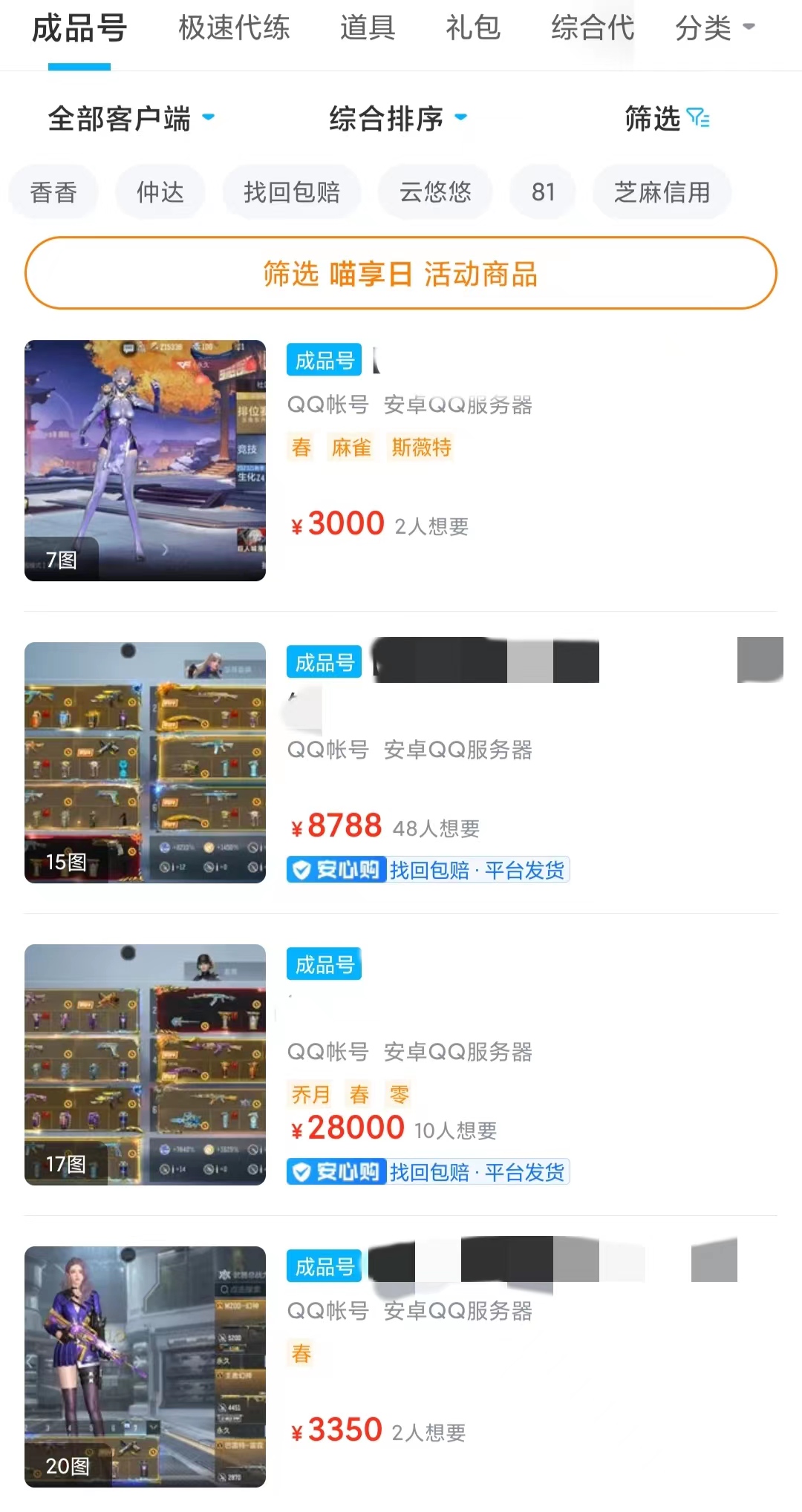Select the 仲达 filter chip
The image size is (802, 1512).
(x=160, y=192)
